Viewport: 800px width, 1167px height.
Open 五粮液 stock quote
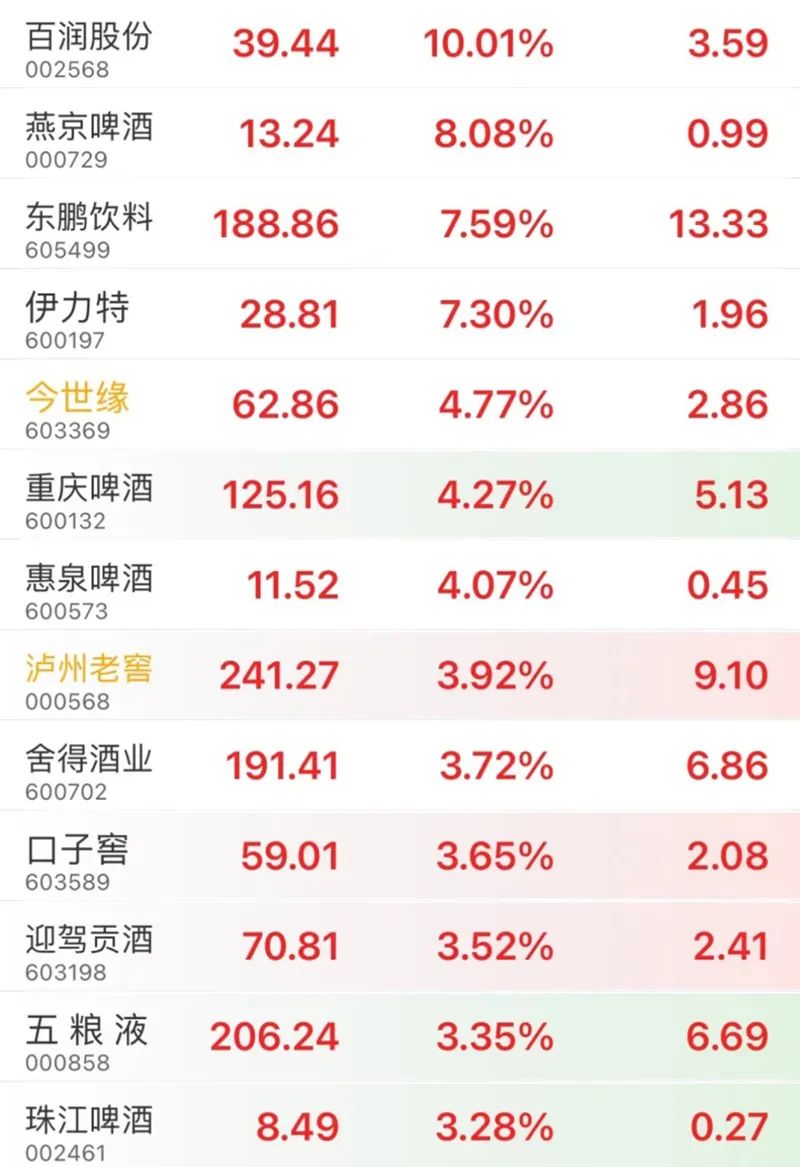[88, 1034]
